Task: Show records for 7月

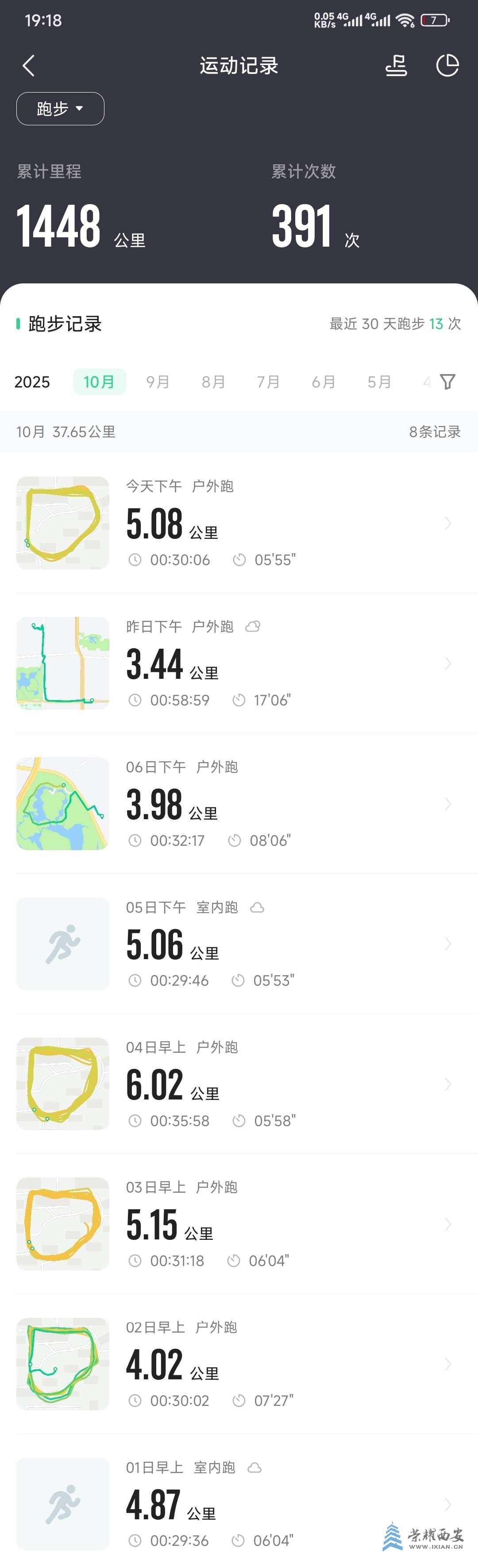Action: [268, 382]
